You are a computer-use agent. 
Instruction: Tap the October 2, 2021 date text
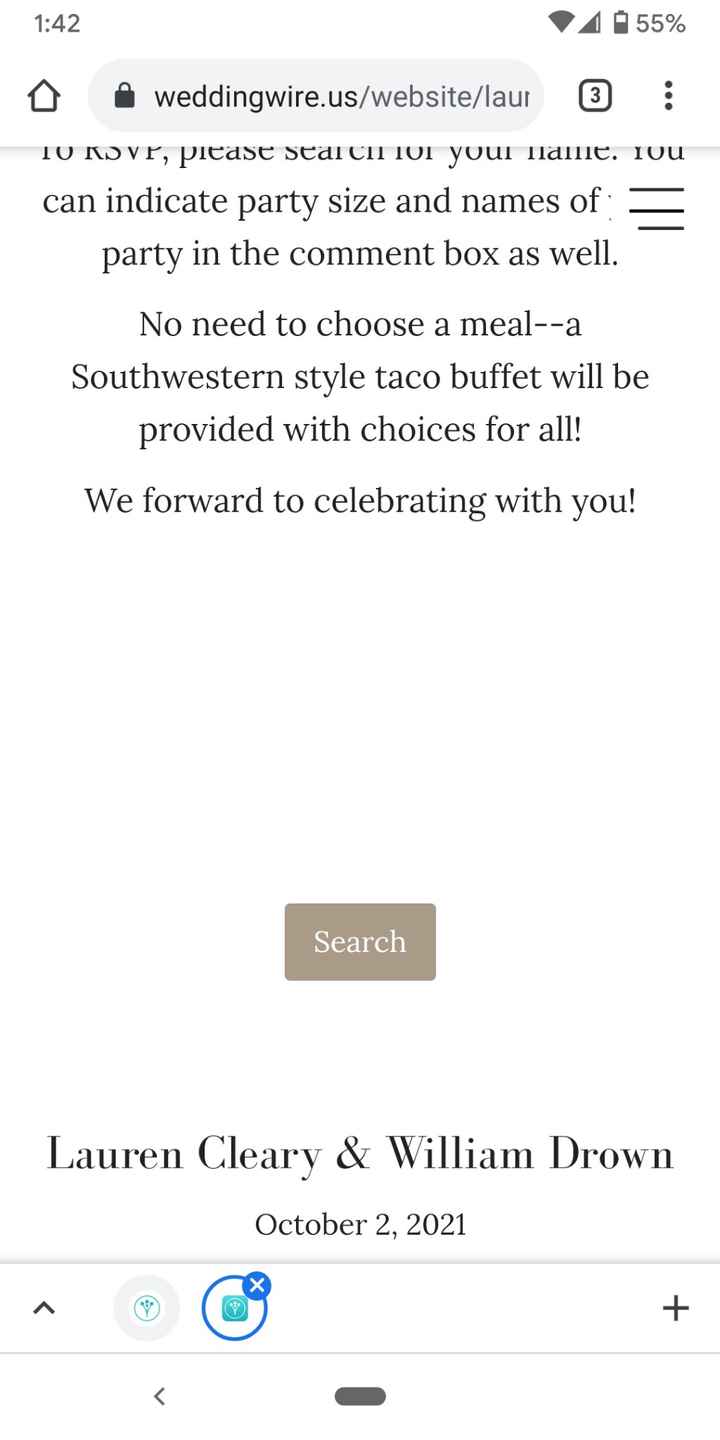[360, 1224]
